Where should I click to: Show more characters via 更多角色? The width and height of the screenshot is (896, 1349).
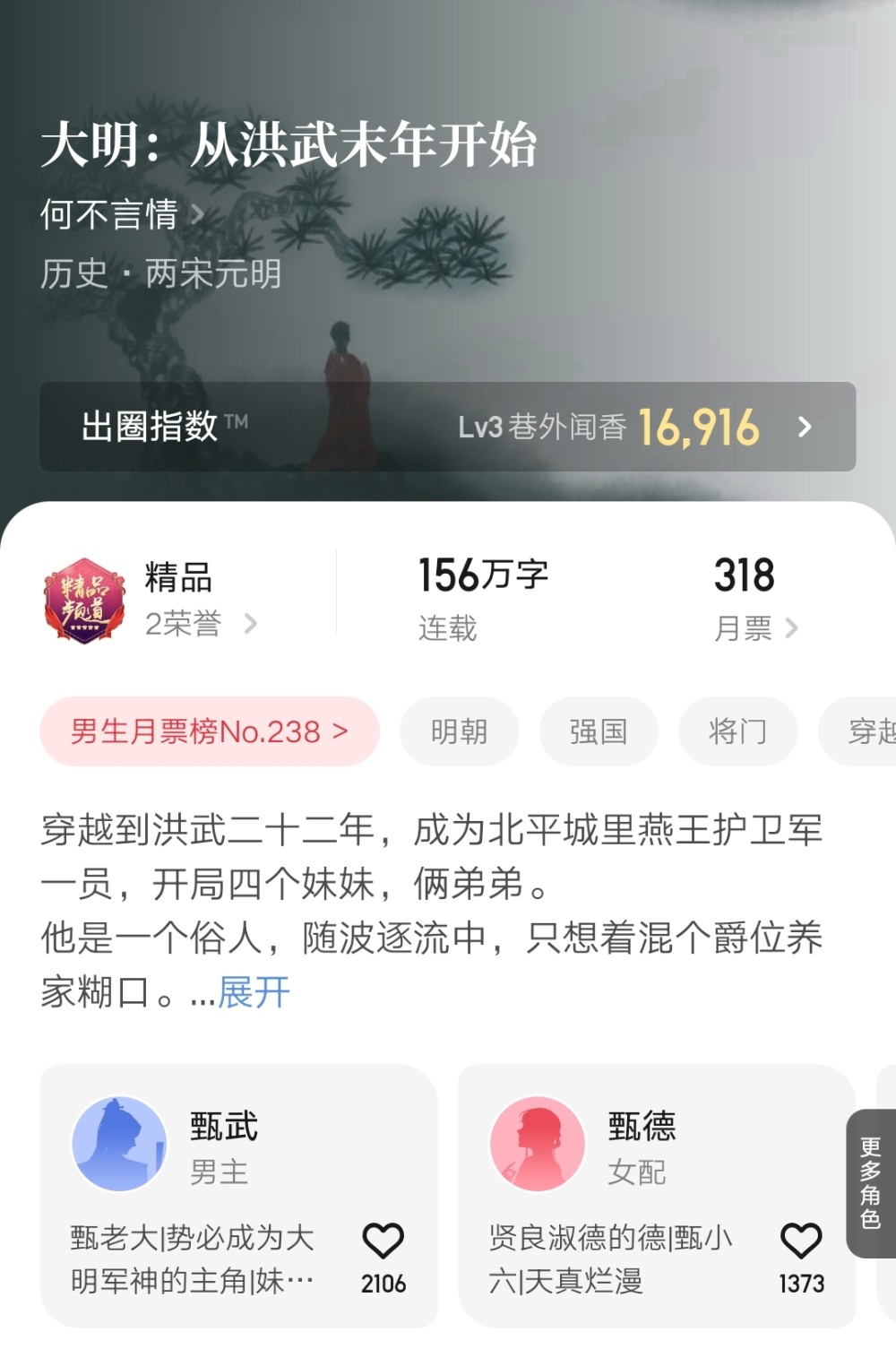pyautogui.click(x=870, y=1182)
